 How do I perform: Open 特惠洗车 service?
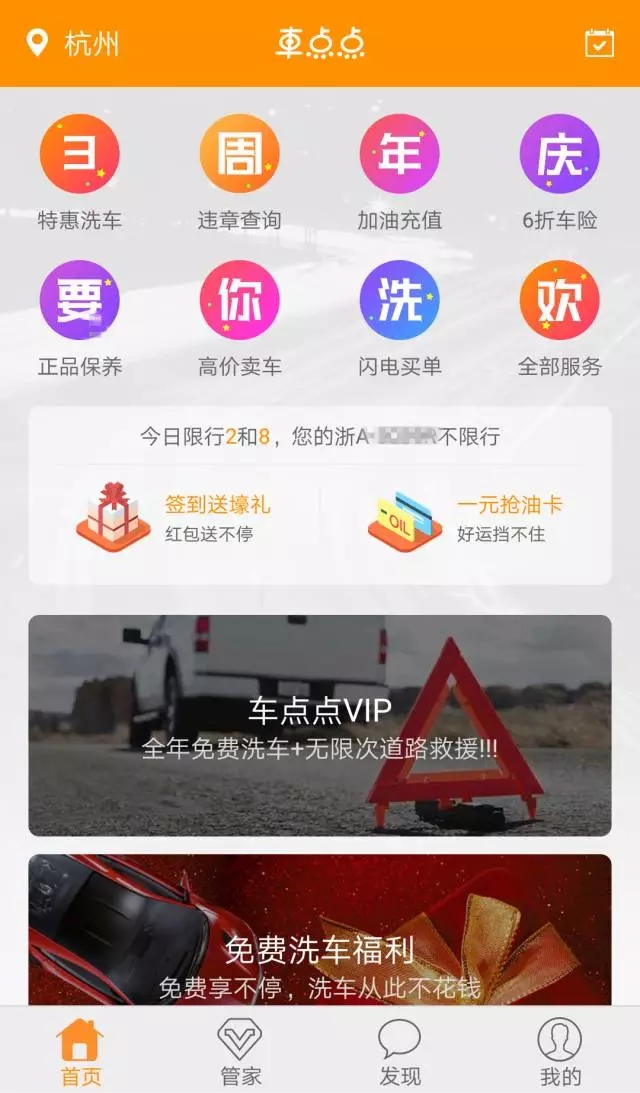(x=80, y=172)
